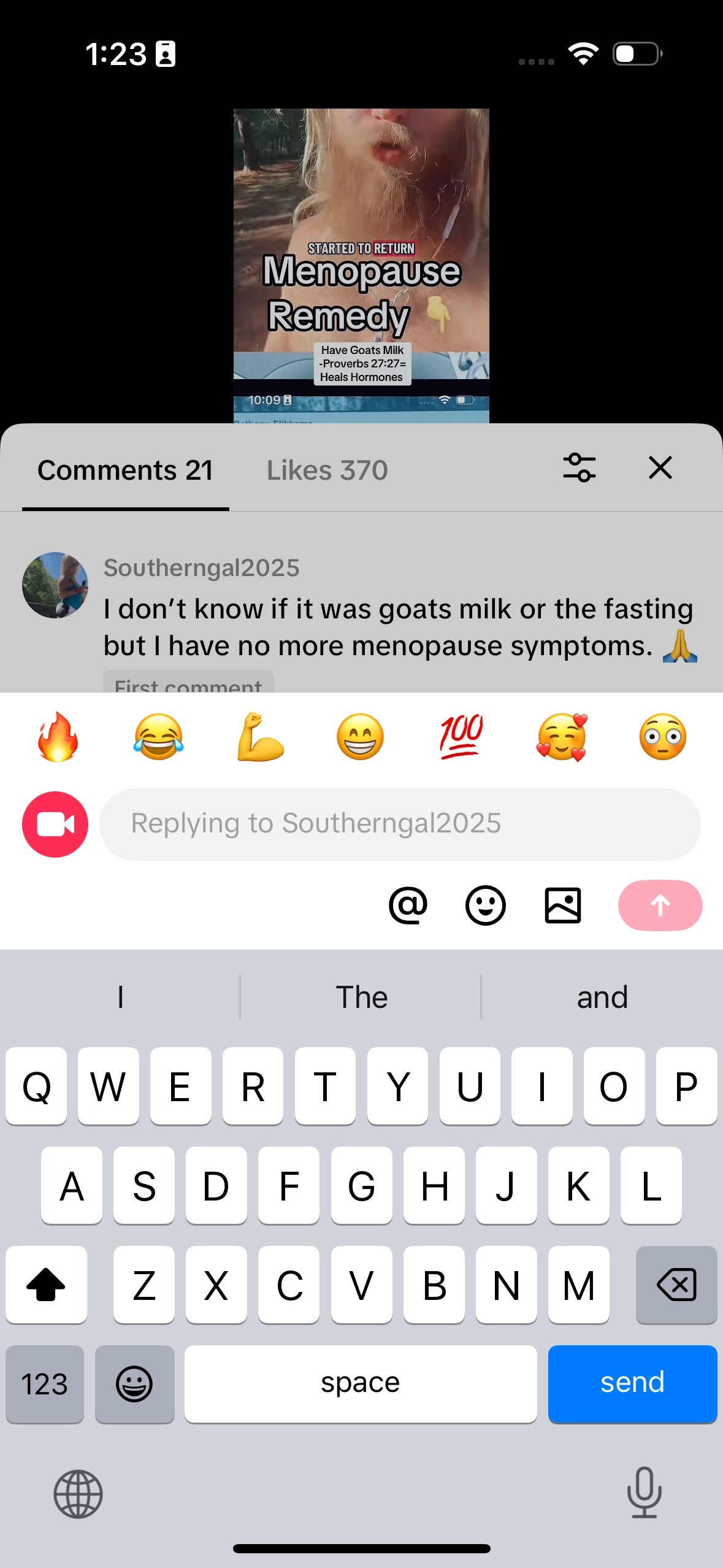Start dictation with the microphone
The height and width of the screenshot is (1568, 723).
tap(644, 1493)
